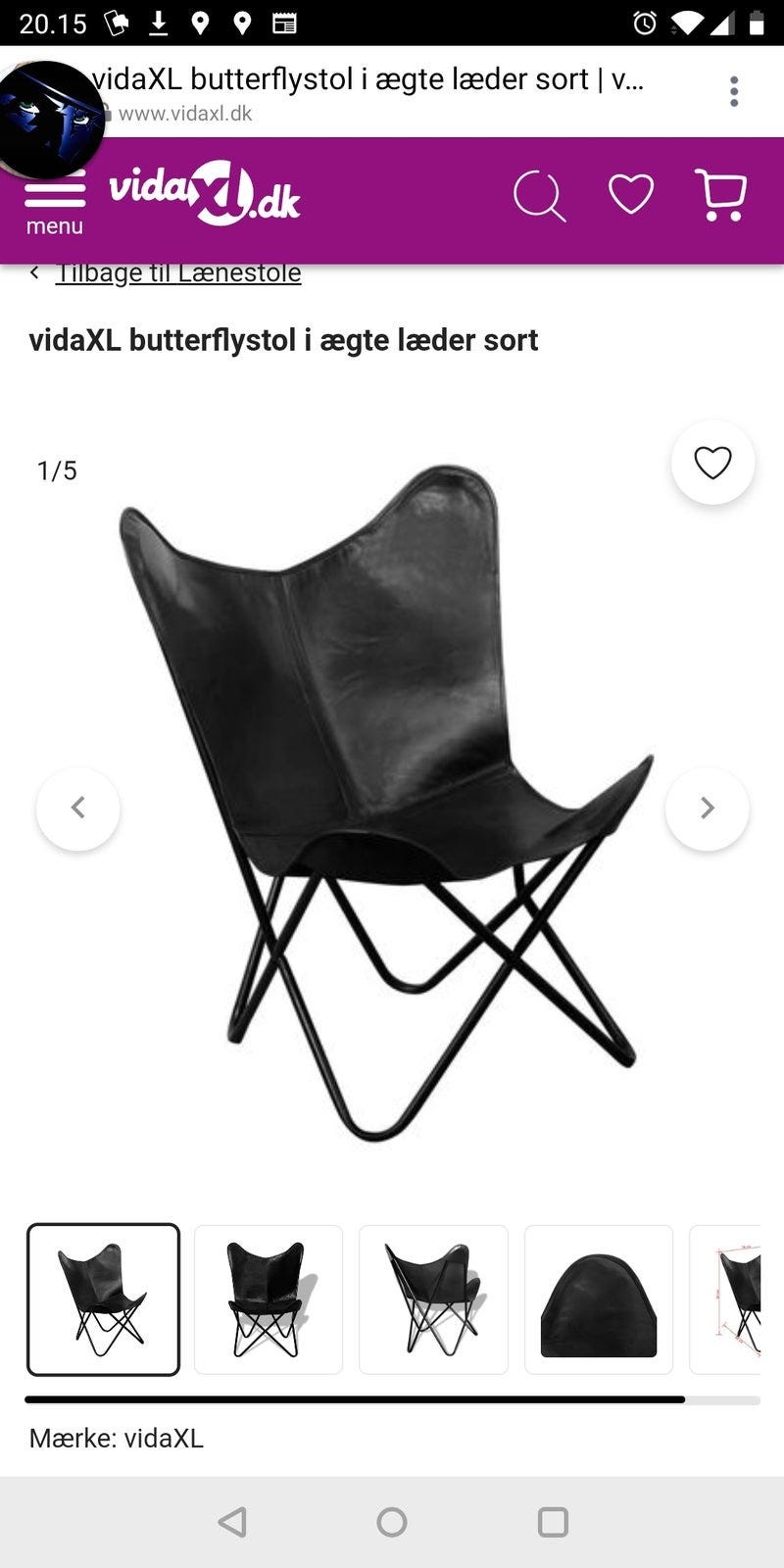Image resolution: width=784 pixels, height=1568 pixels.
Task: Open the wishlist from the header
Action: point(631,194)
